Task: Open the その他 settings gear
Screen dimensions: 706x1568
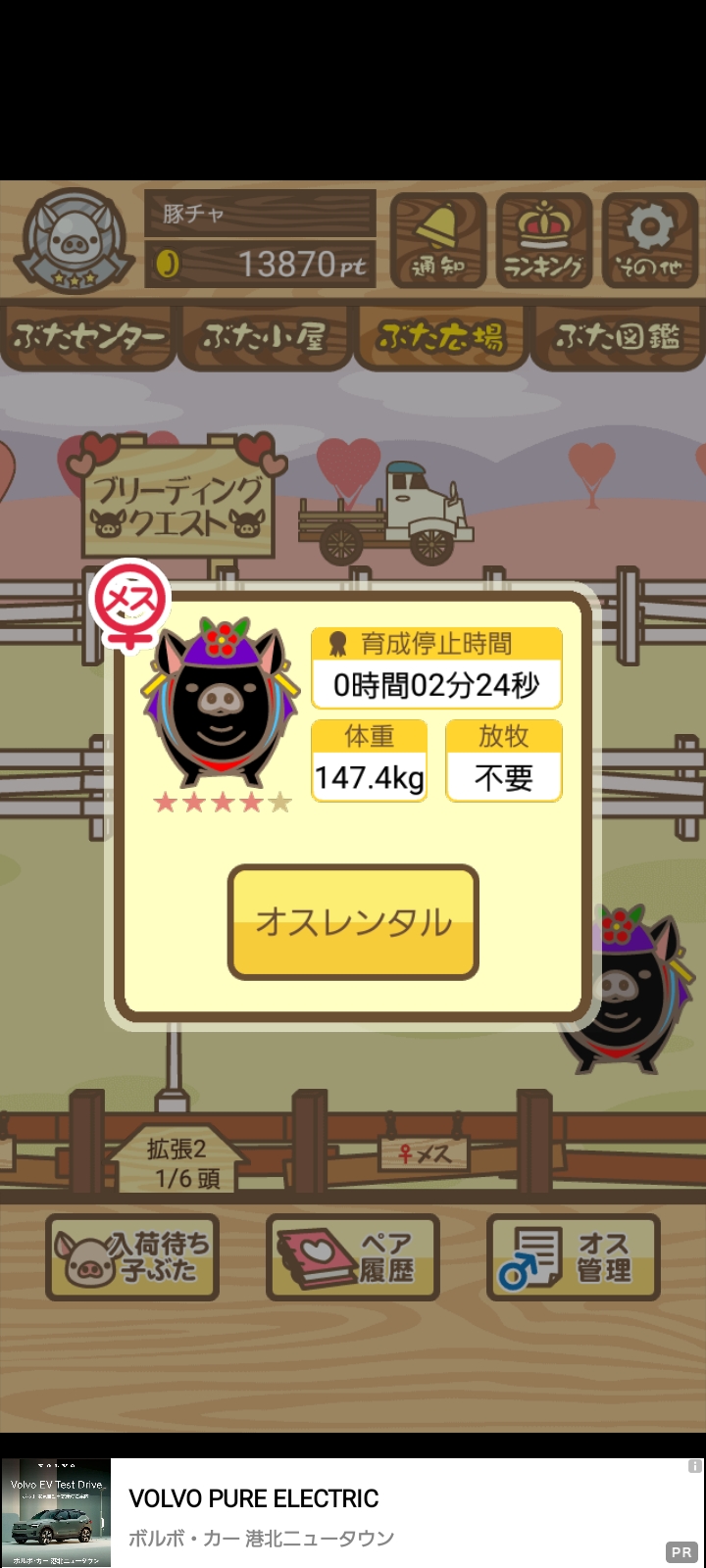Action: click(x=650, y=240)
